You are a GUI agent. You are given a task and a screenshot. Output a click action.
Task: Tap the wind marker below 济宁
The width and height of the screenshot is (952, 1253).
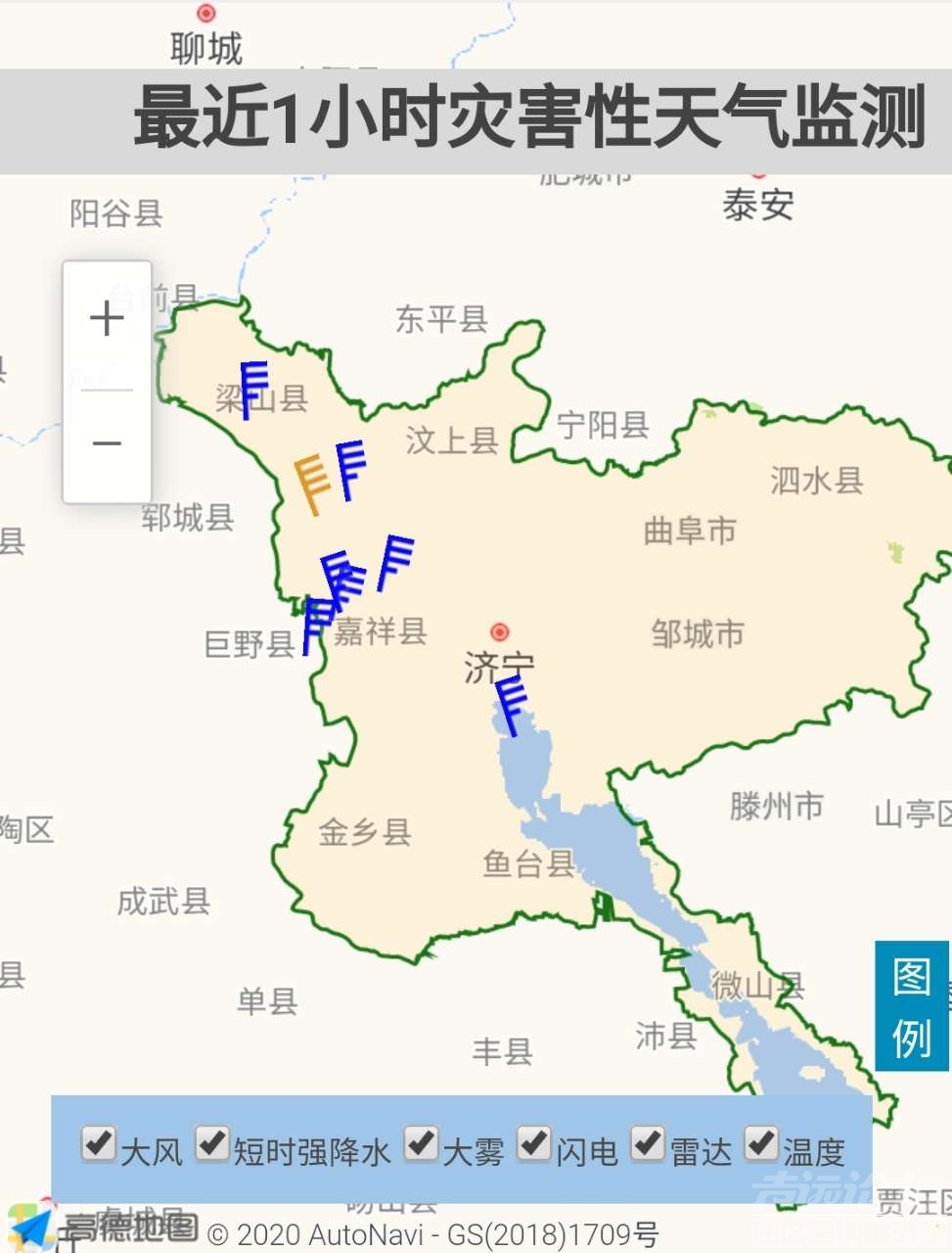coord(511,704)
